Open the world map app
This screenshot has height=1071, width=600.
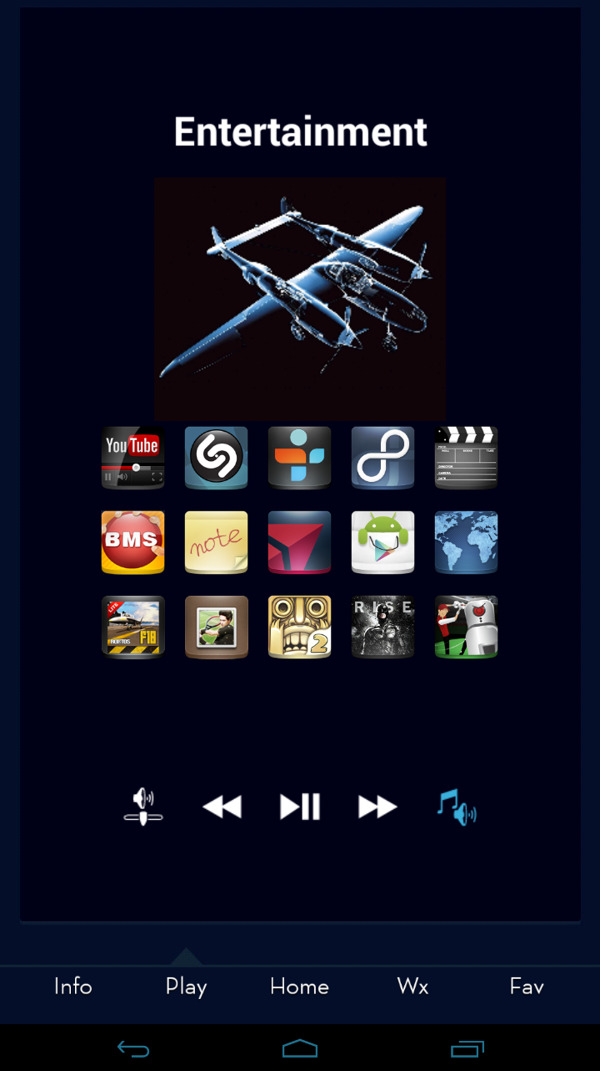(x=466, y=542)
